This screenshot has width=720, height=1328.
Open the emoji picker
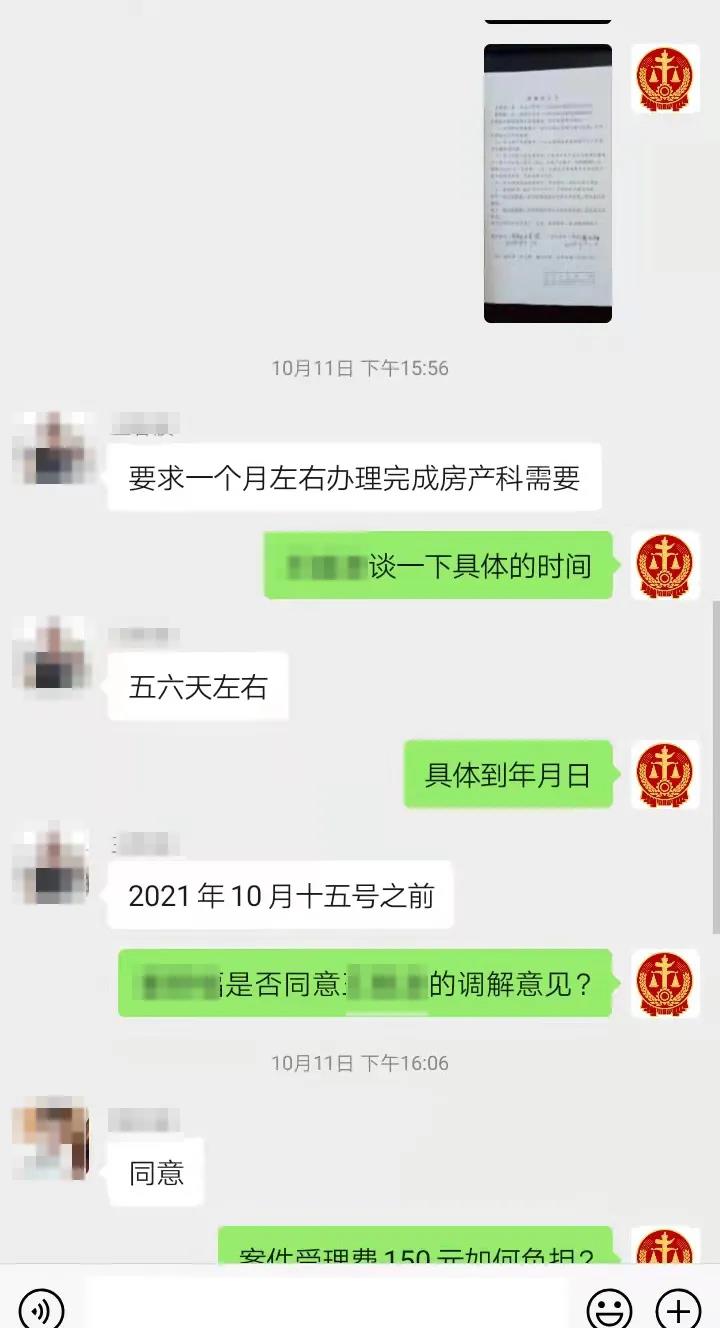click(x=609, y=1307)
